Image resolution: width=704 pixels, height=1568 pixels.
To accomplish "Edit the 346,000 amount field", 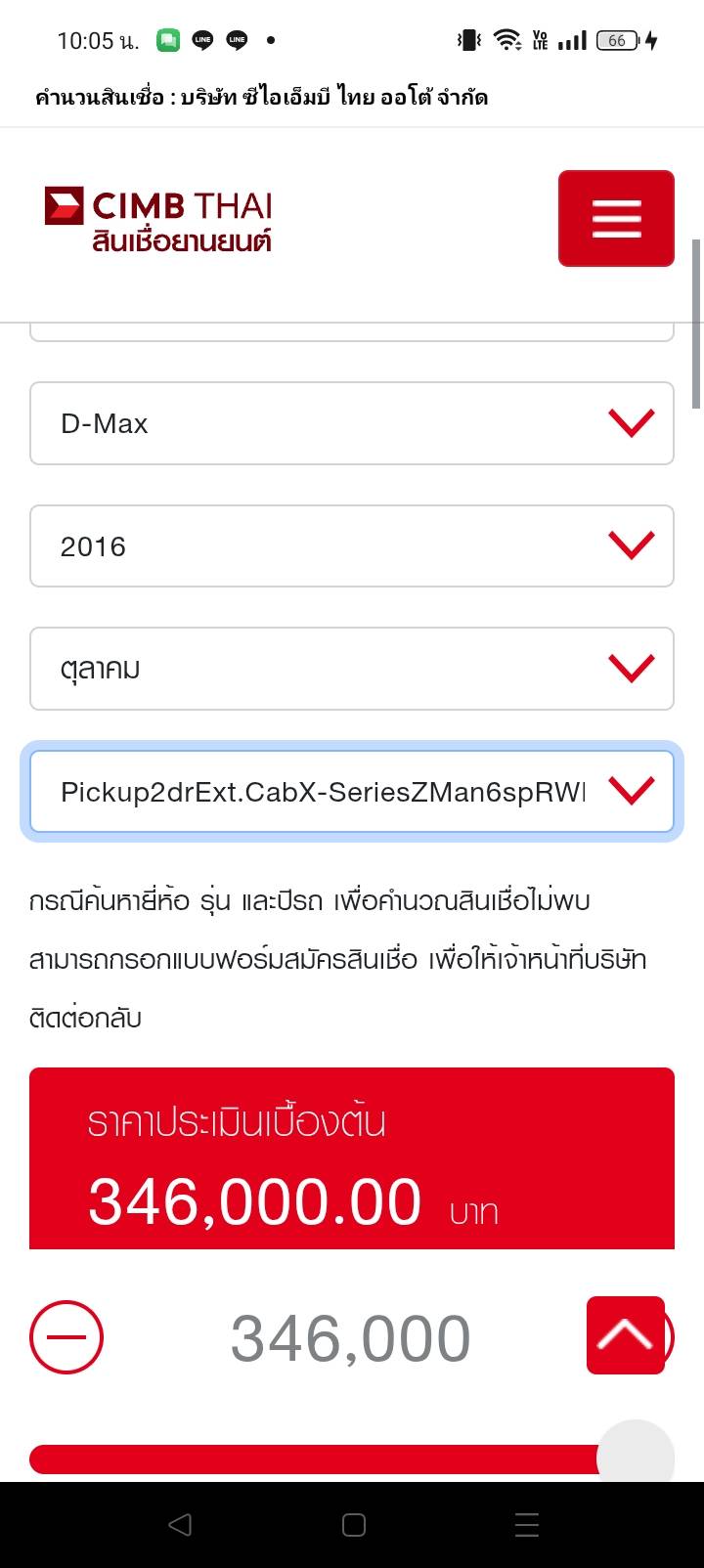I will tap(350, 1338).
